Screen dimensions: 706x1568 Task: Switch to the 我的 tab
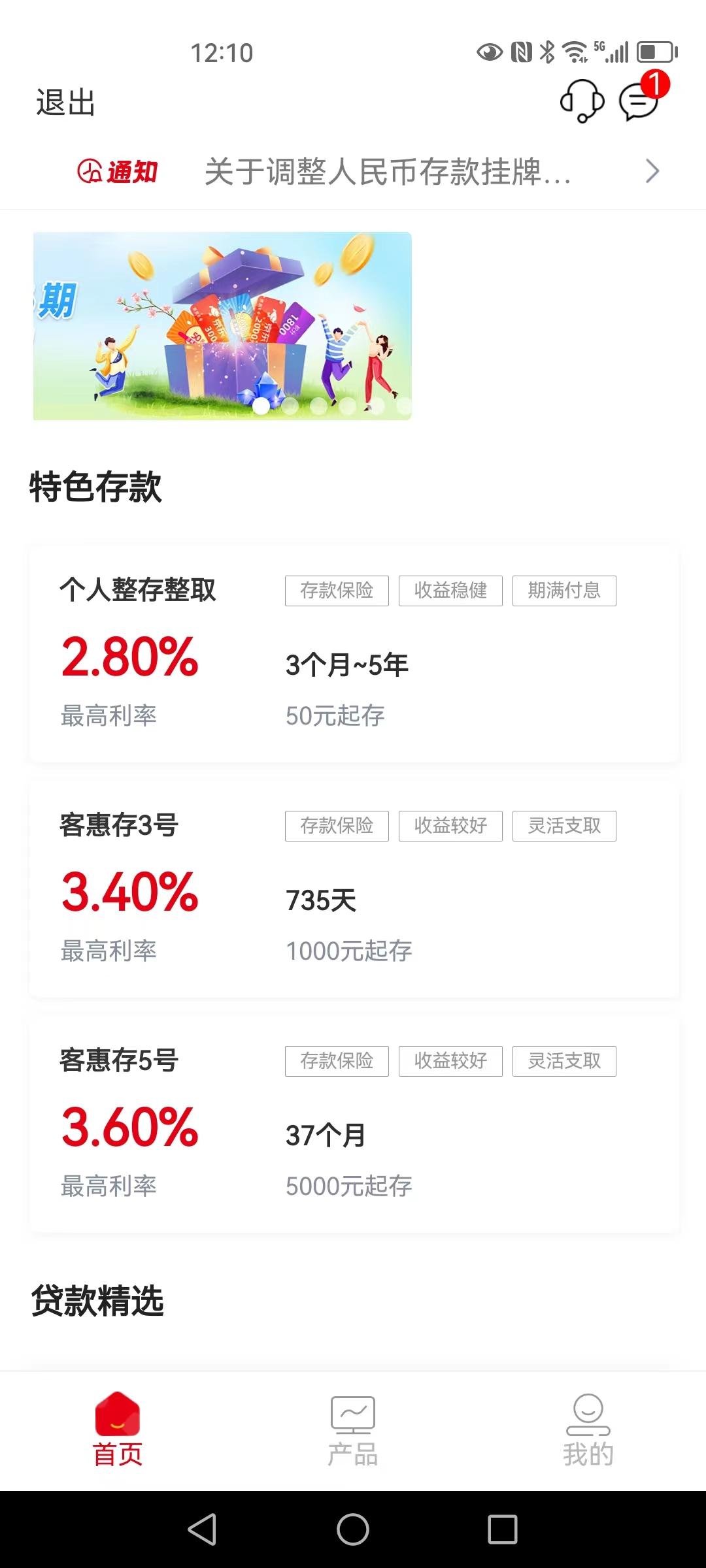tap(588, 1431)
